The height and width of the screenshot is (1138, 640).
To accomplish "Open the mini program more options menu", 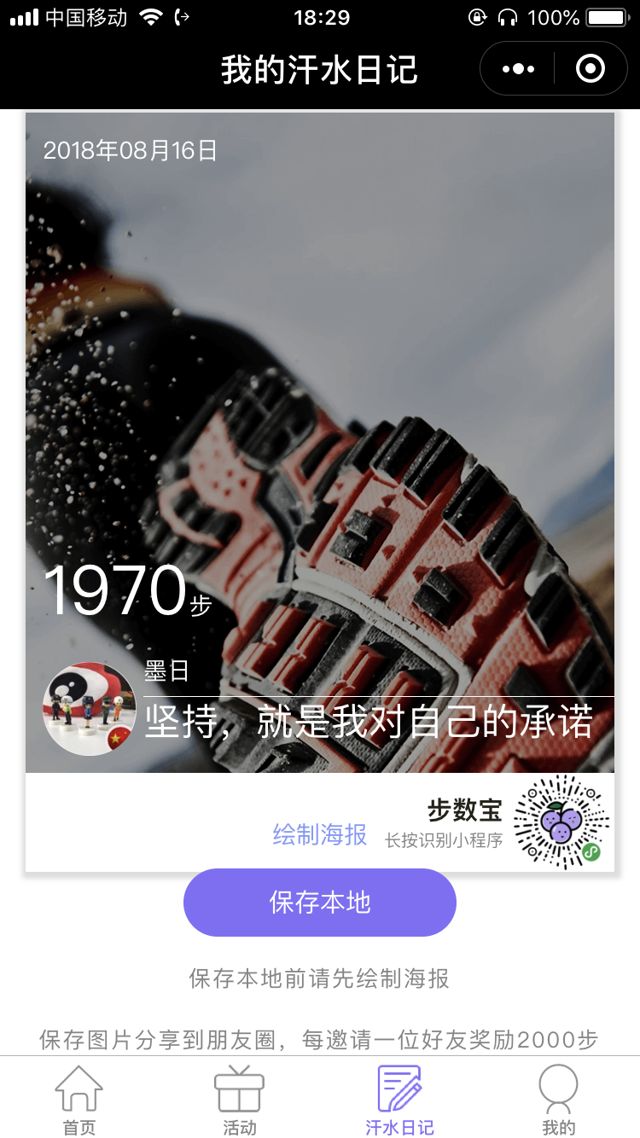I will pos(518,69).
